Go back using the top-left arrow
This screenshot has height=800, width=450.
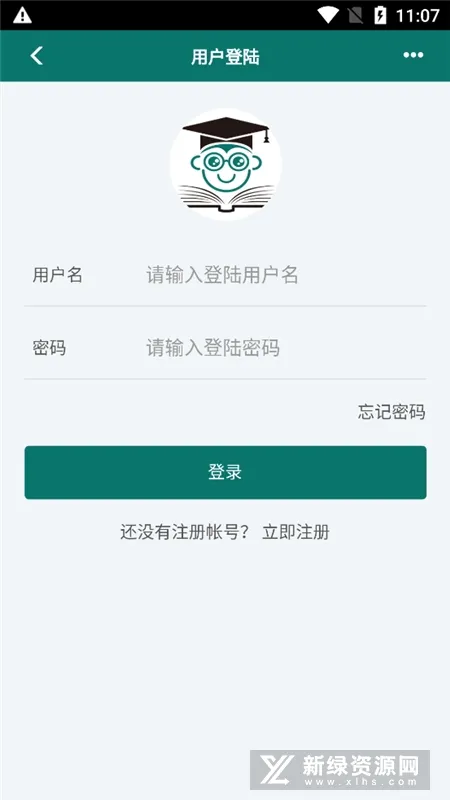[36, 56]
